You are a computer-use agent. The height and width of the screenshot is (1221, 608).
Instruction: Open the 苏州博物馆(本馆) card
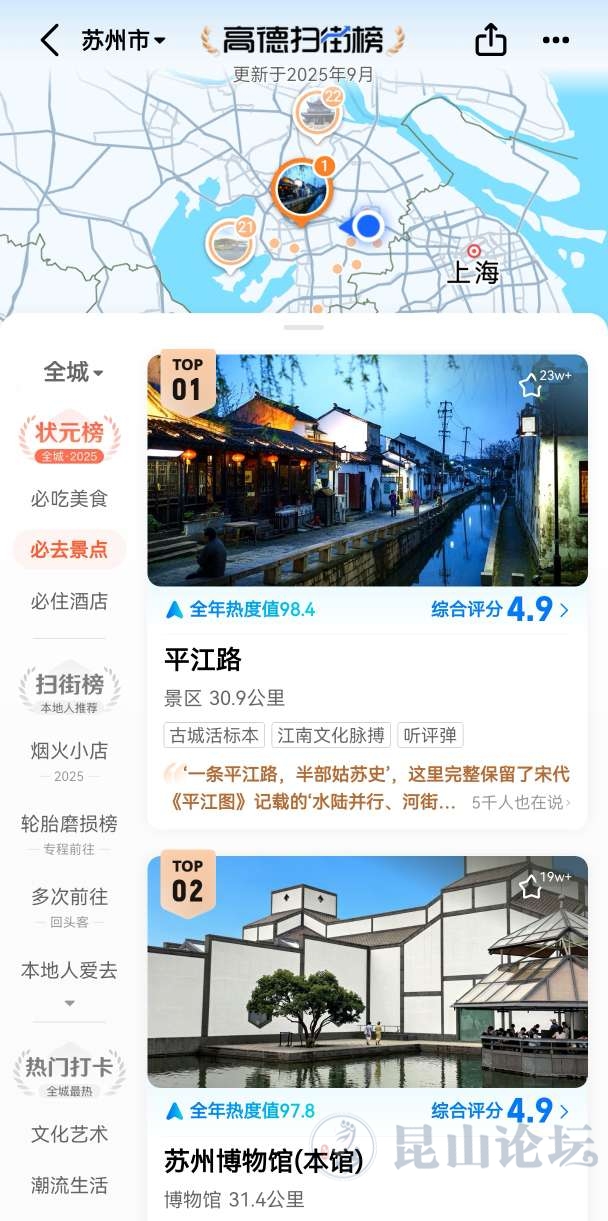click(263, 1160)
